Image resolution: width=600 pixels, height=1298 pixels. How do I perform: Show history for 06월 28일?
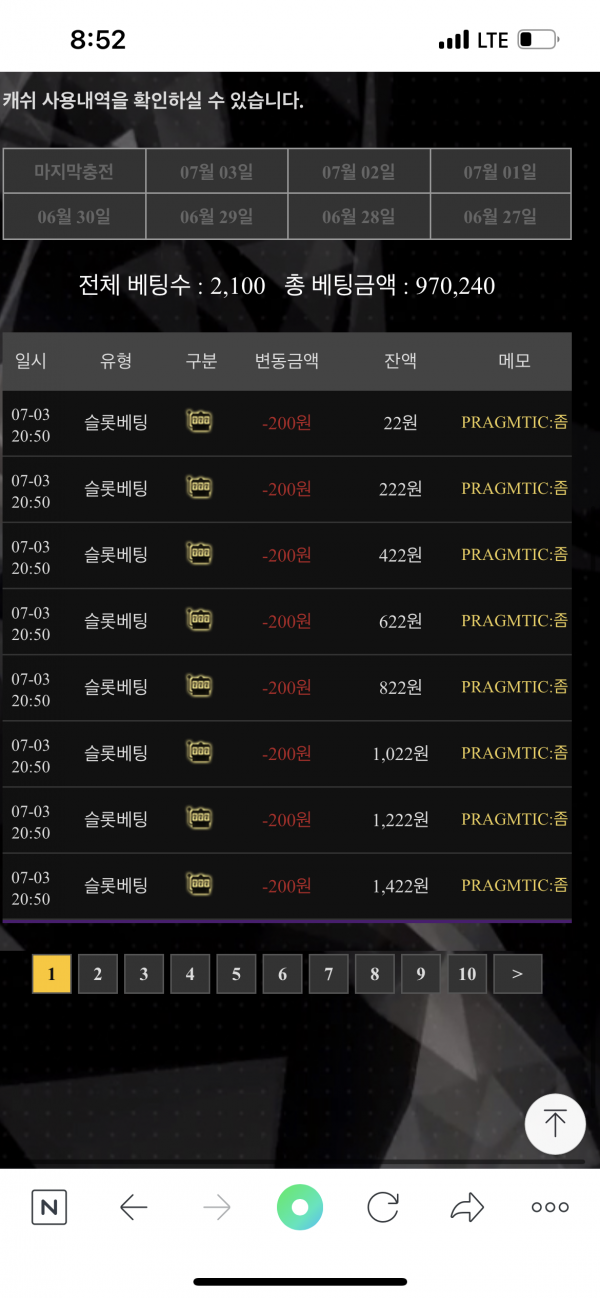pyautogui.click(x=358, y=216)
